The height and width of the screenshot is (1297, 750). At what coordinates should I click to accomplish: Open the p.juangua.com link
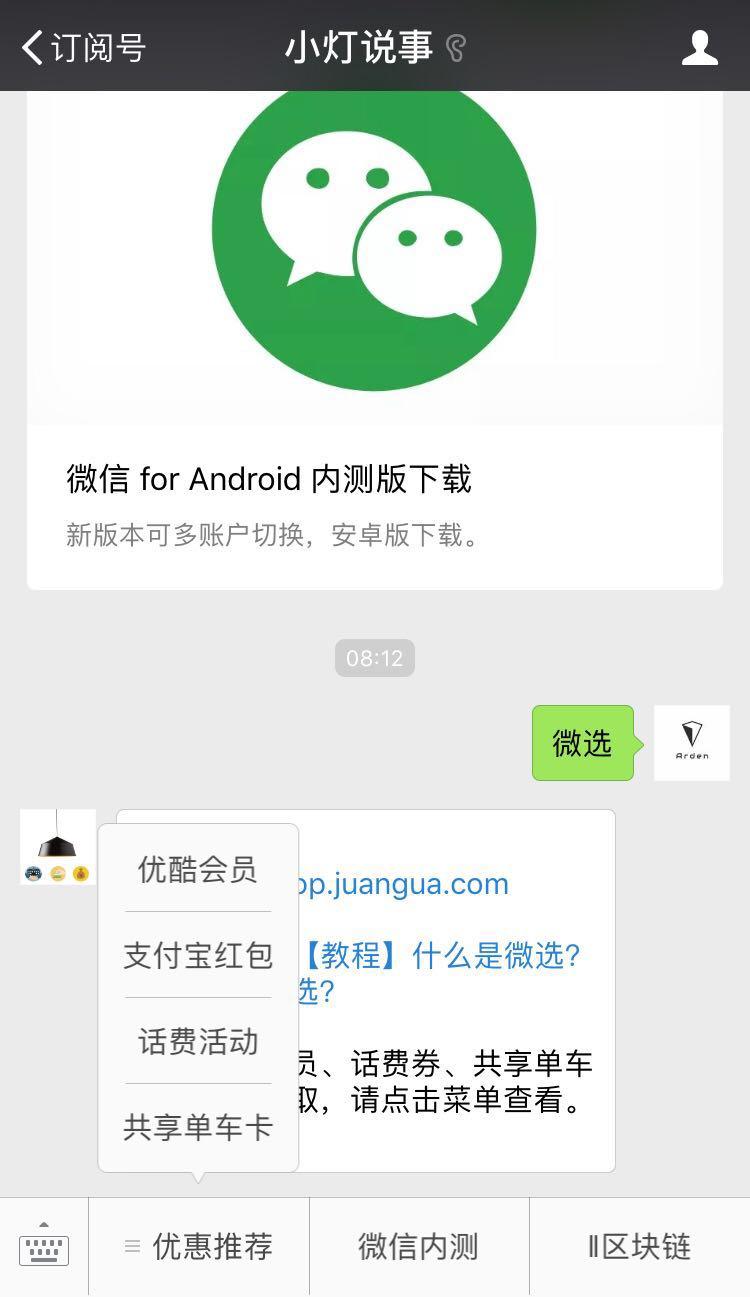420,883
